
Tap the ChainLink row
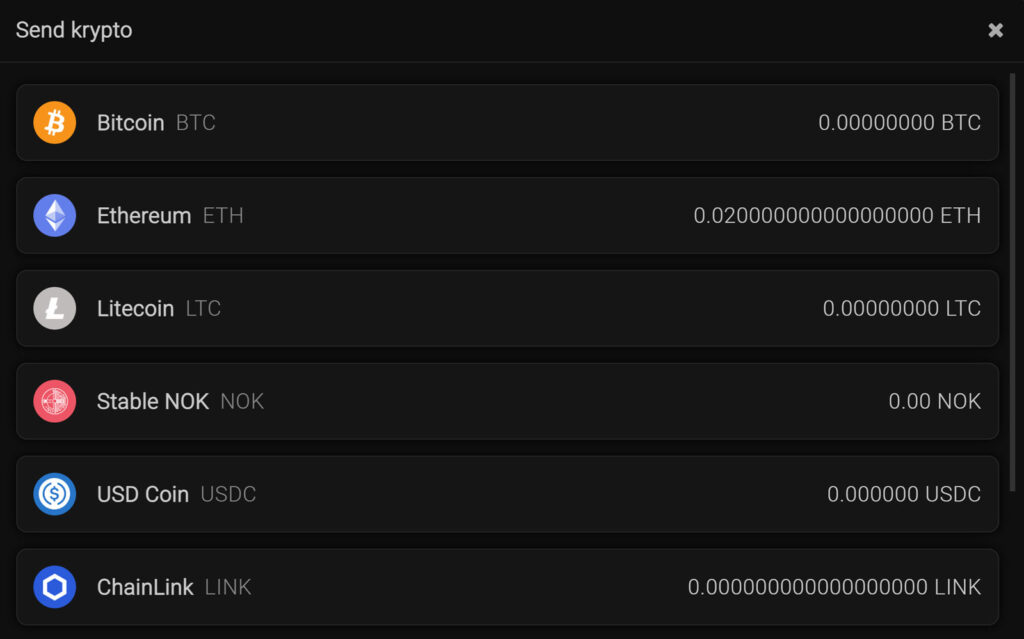pos(507,587)
